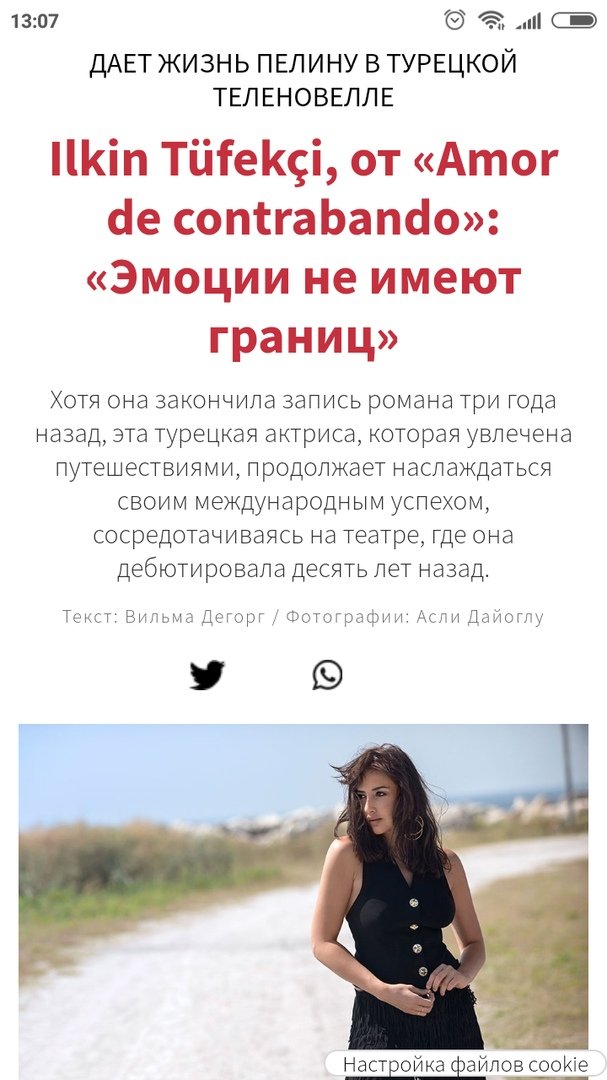Share the article on Twitter
Image resolution: width=607 pixels, height=1080 pixels.
pos(207,676)
